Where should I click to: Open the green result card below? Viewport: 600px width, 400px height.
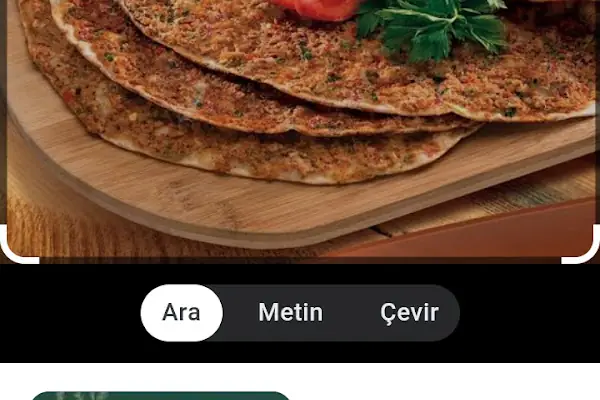(160, 395)
